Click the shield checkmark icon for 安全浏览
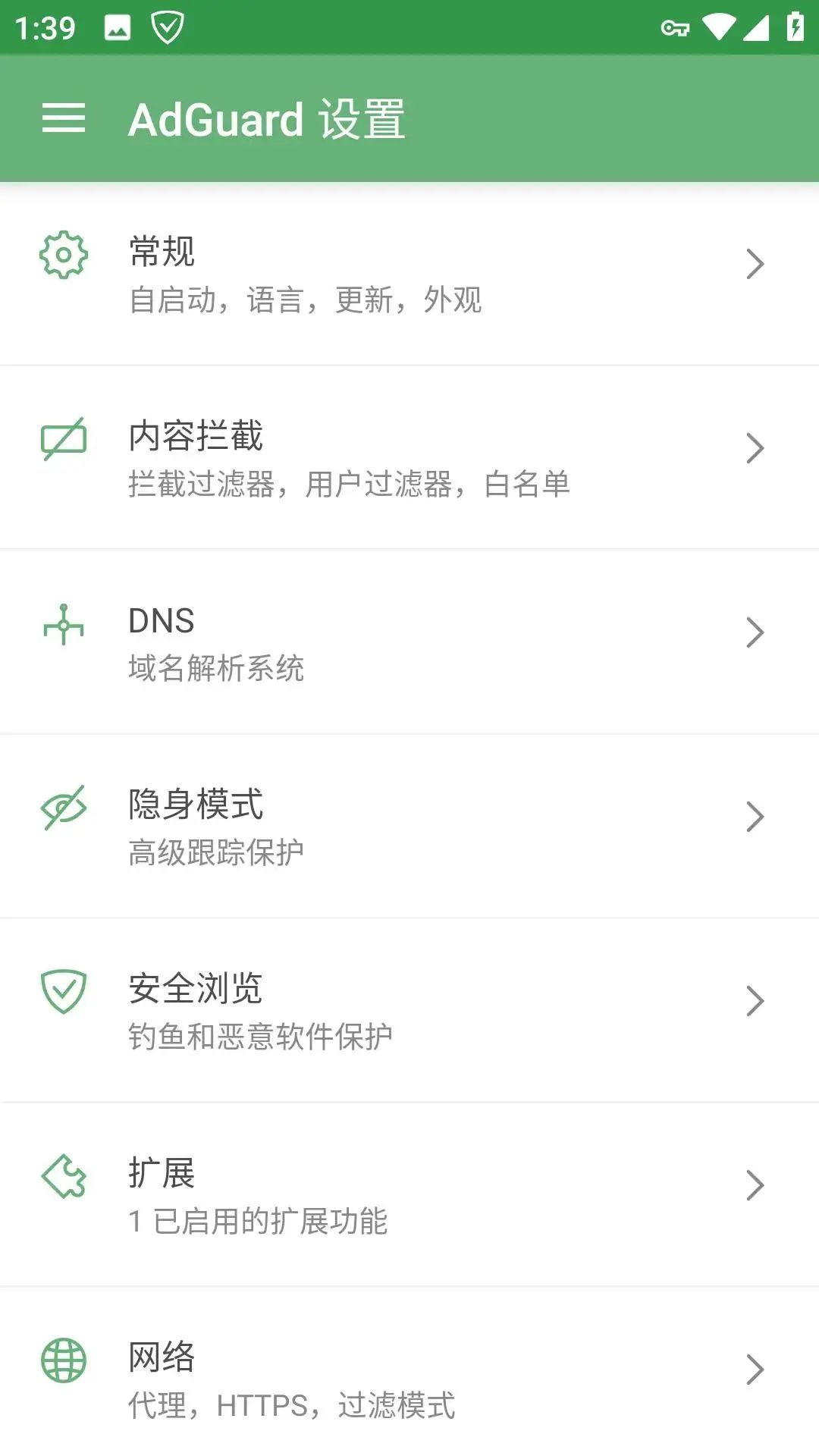The width and height of the screenshot is (819, 1456). coord(64,992)
